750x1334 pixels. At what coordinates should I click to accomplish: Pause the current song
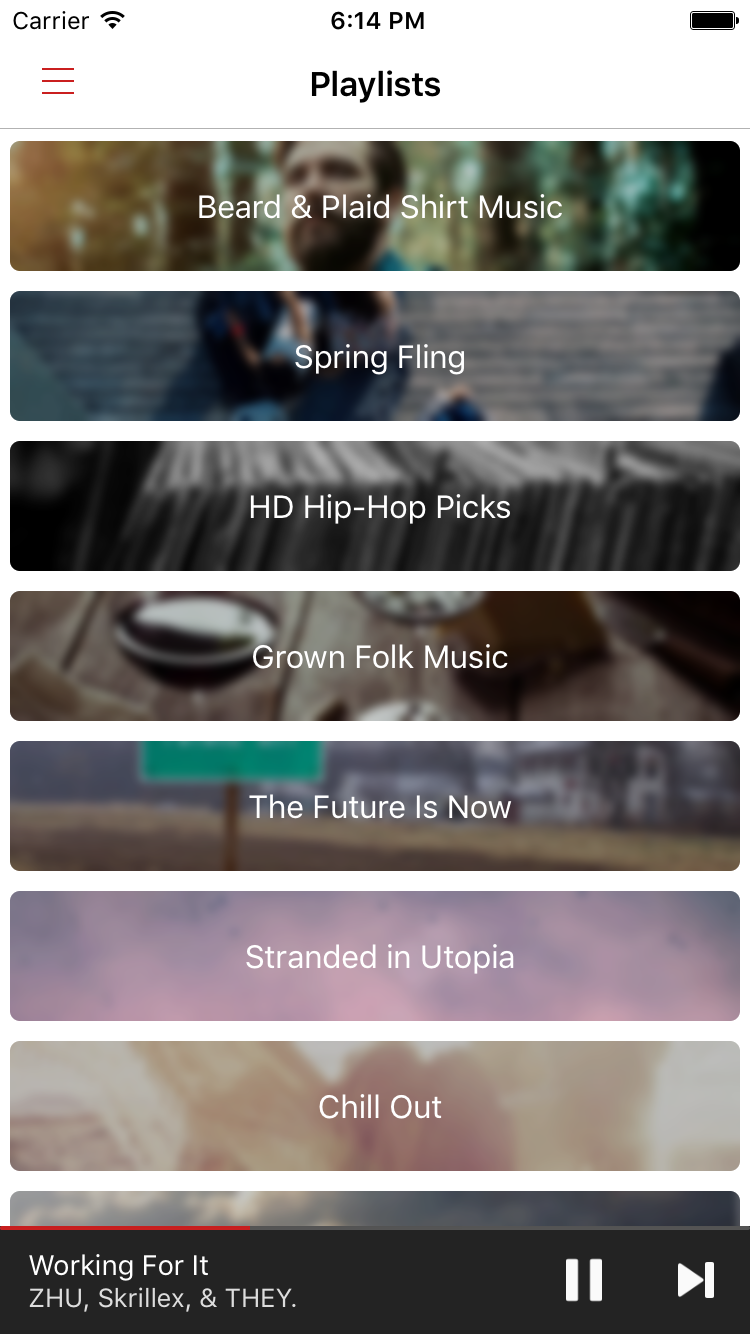pos(584,1280)
